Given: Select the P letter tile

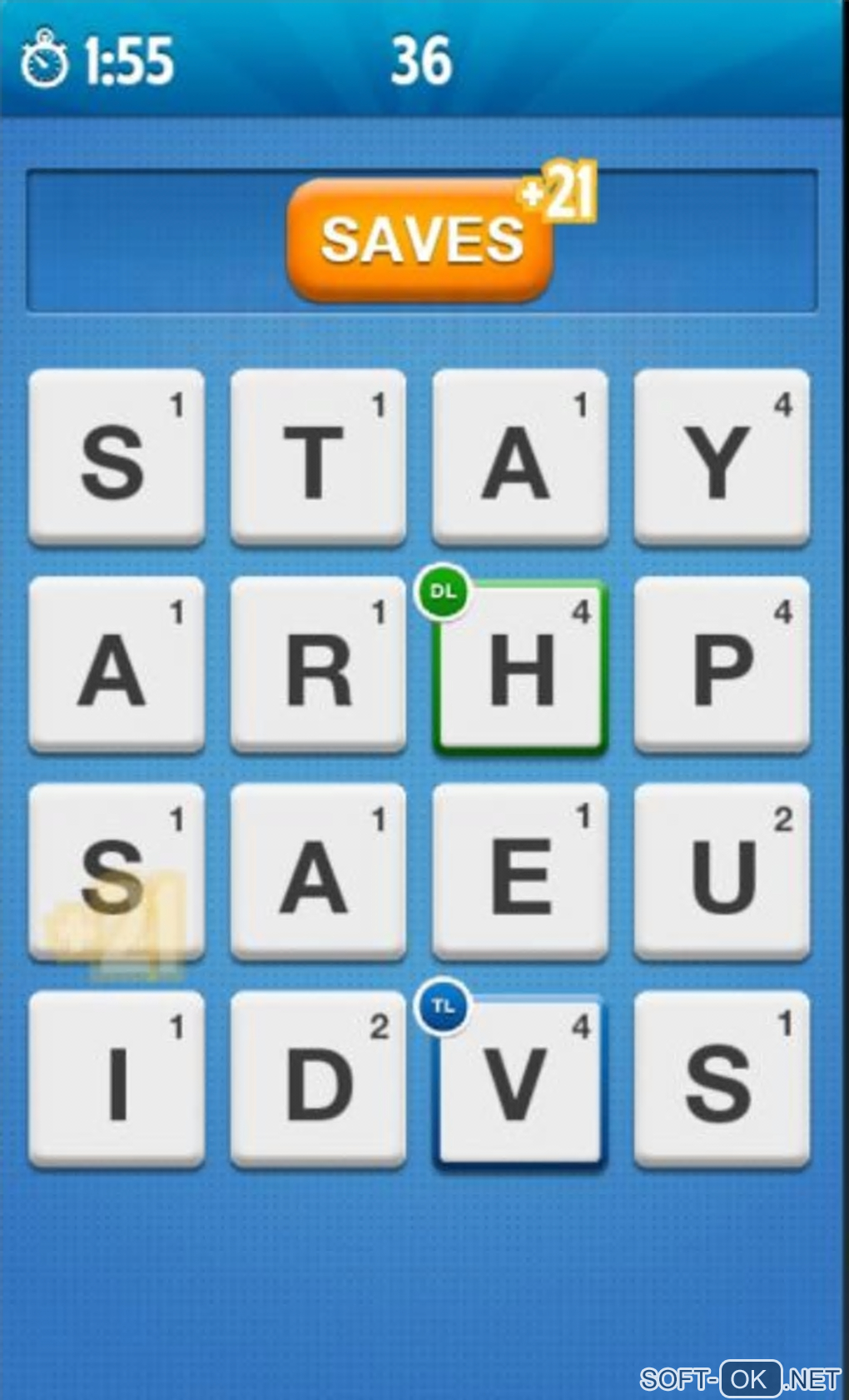Looking at the screenshot, I should [722, 665].
